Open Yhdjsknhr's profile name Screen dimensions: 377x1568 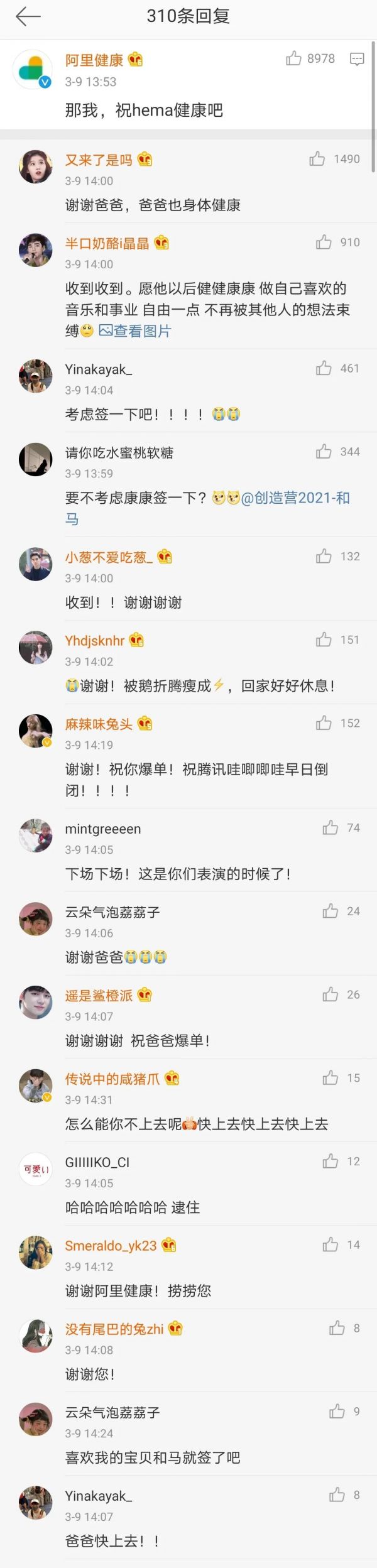tap(95, 641)
